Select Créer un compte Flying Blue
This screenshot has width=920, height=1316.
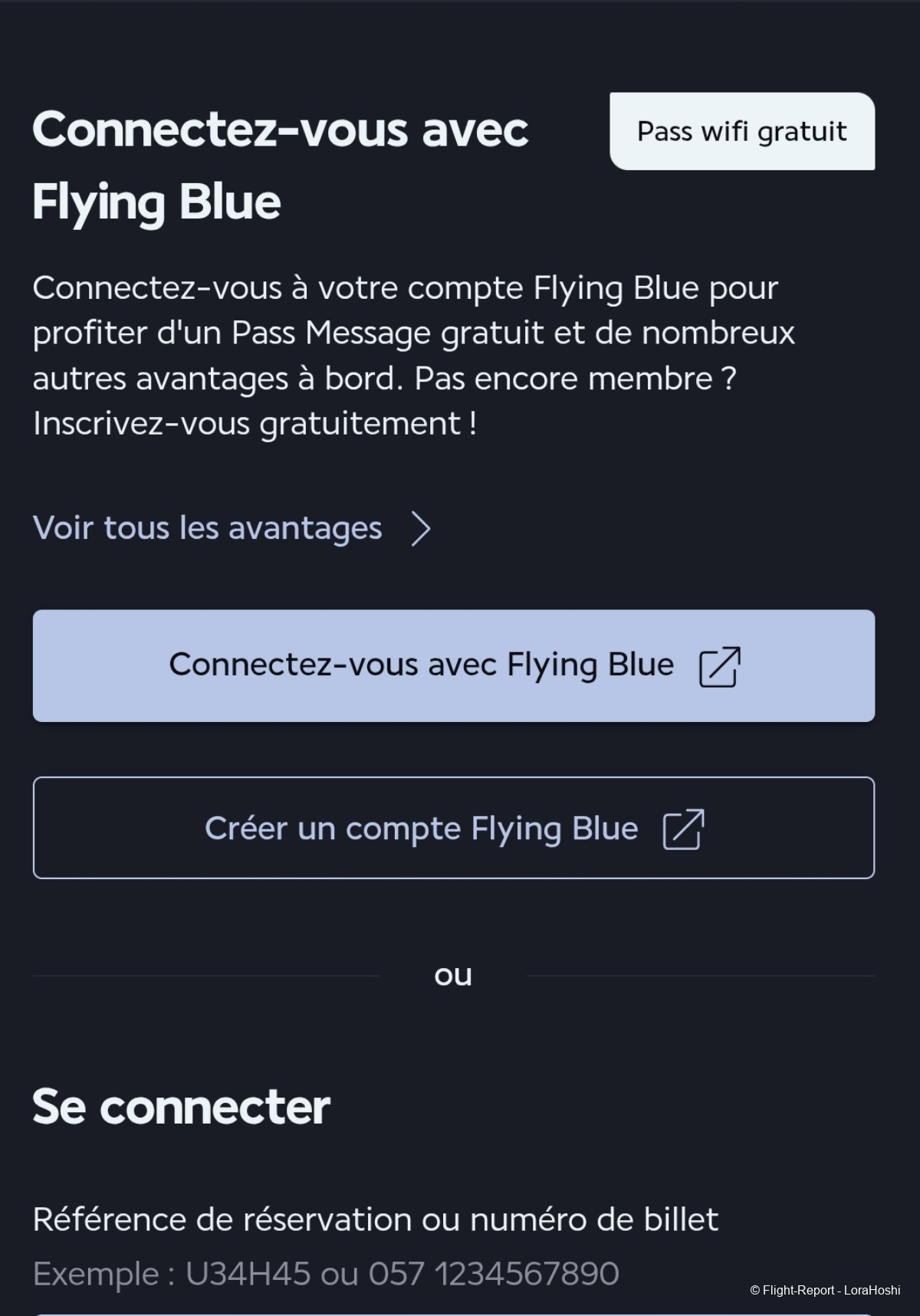453,828
